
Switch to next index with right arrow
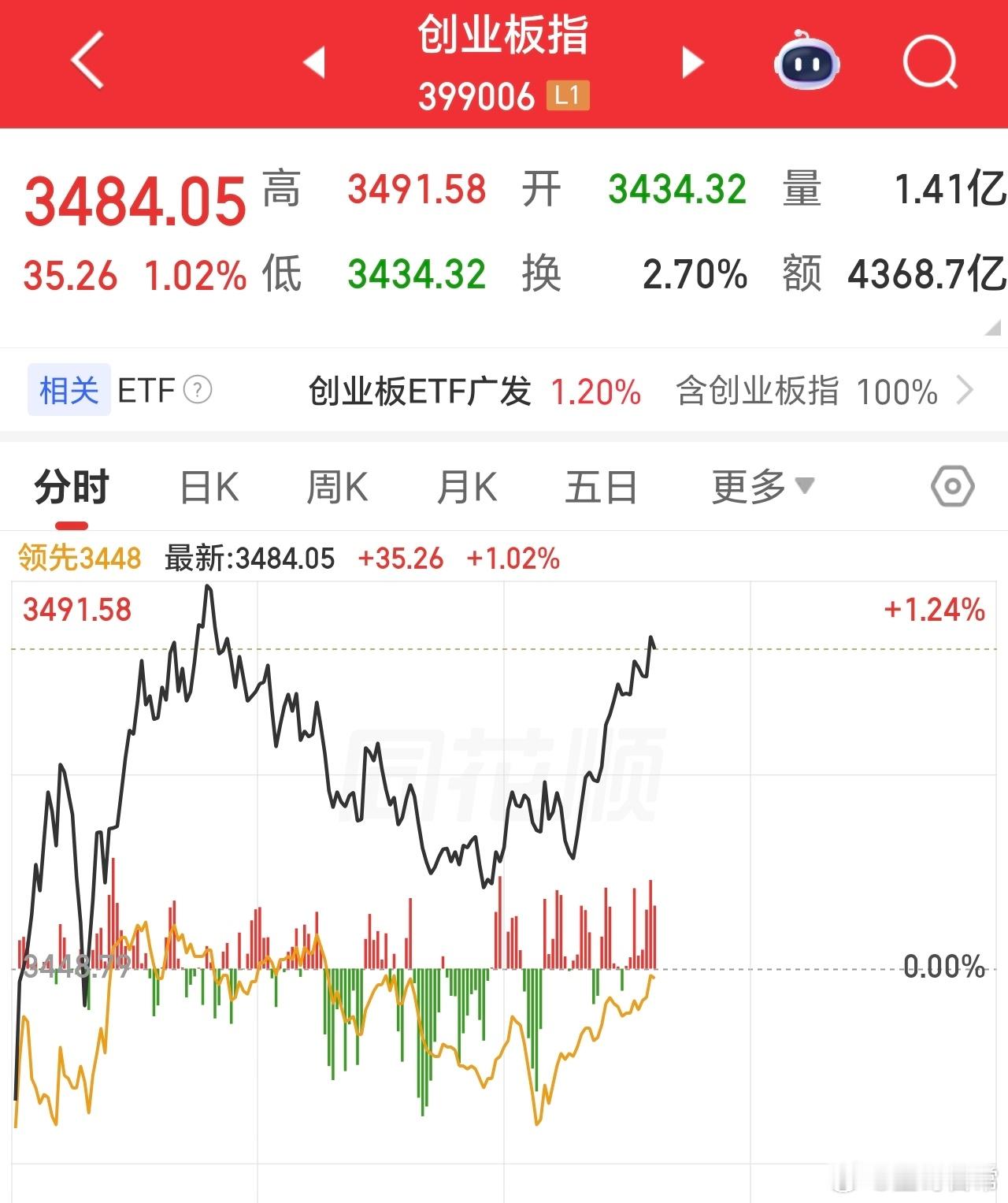[691, 63]
